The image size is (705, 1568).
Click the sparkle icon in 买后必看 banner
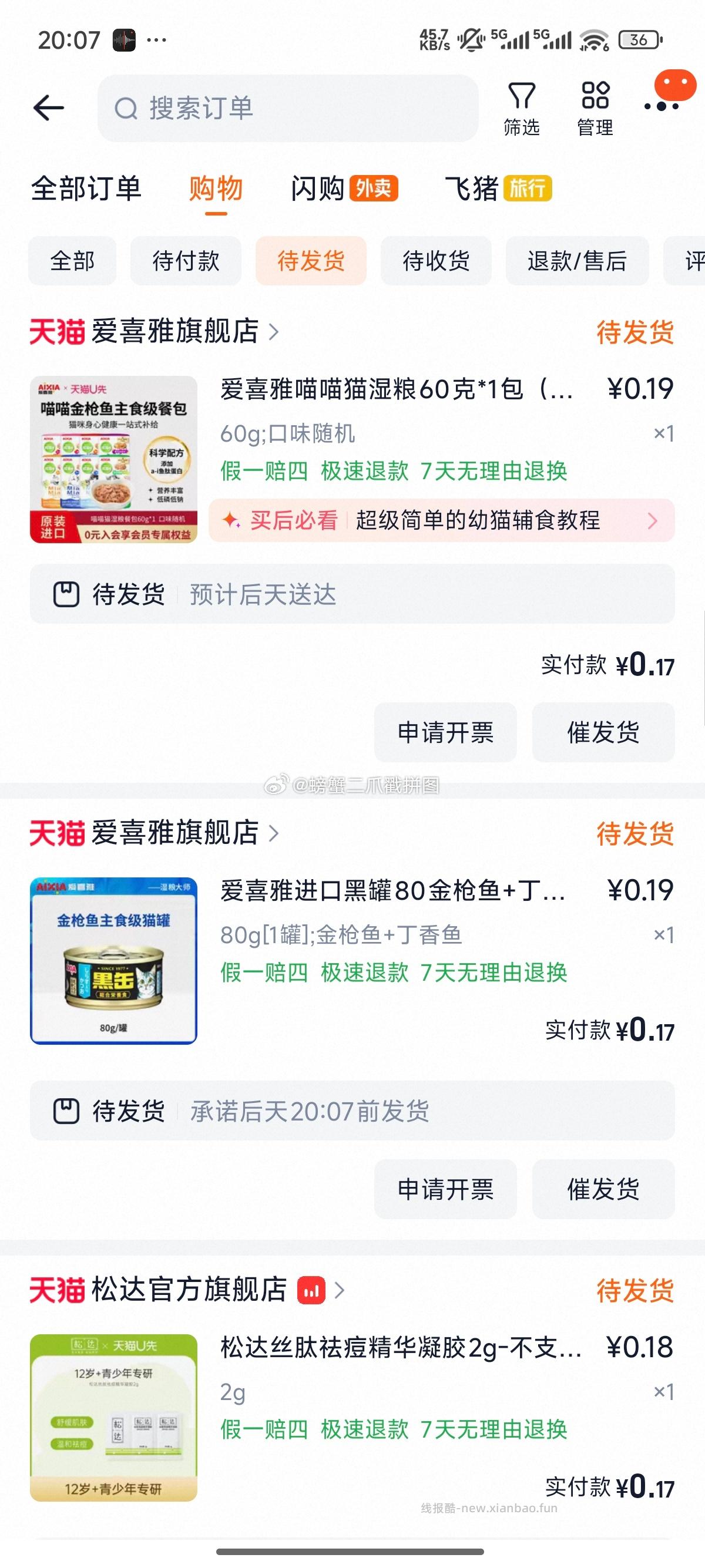tap(232, 521)
